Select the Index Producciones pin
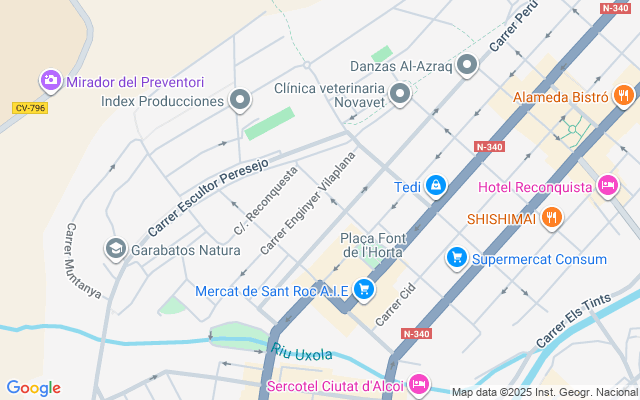This screenshot has height=400, width=640. click(239, 100)
